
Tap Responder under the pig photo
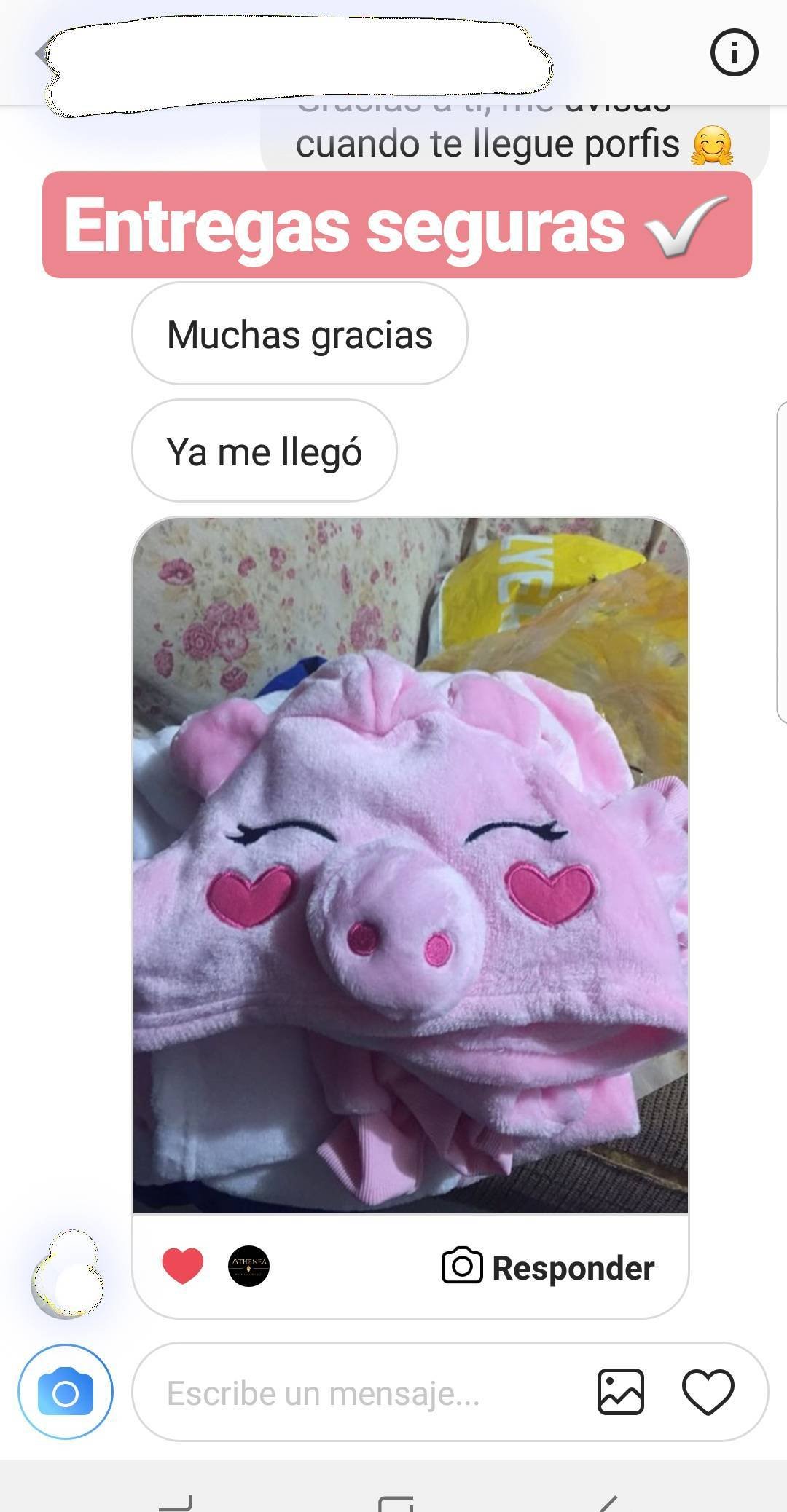(x=549, y=1267)
